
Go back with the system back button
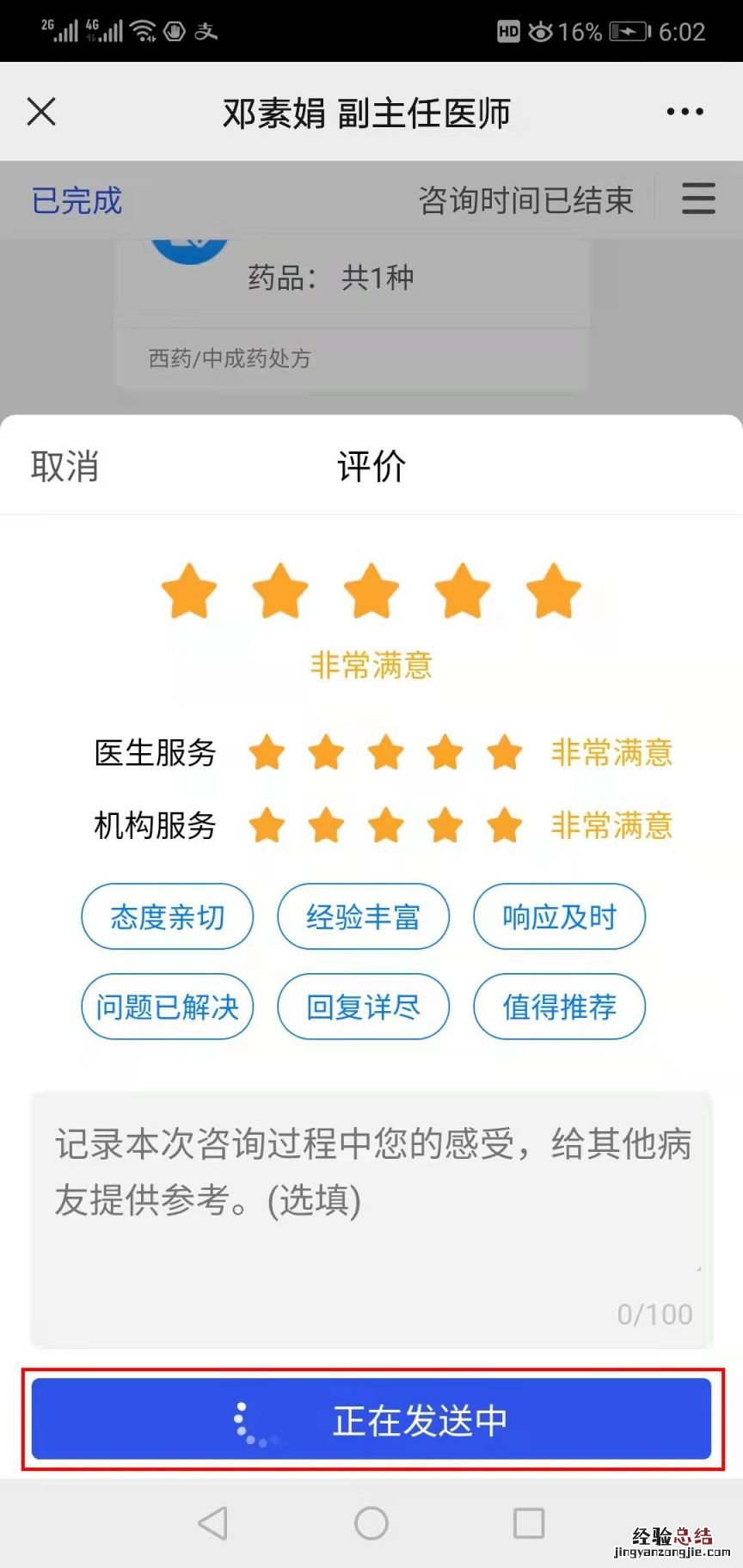click(x=213, y=1523)
